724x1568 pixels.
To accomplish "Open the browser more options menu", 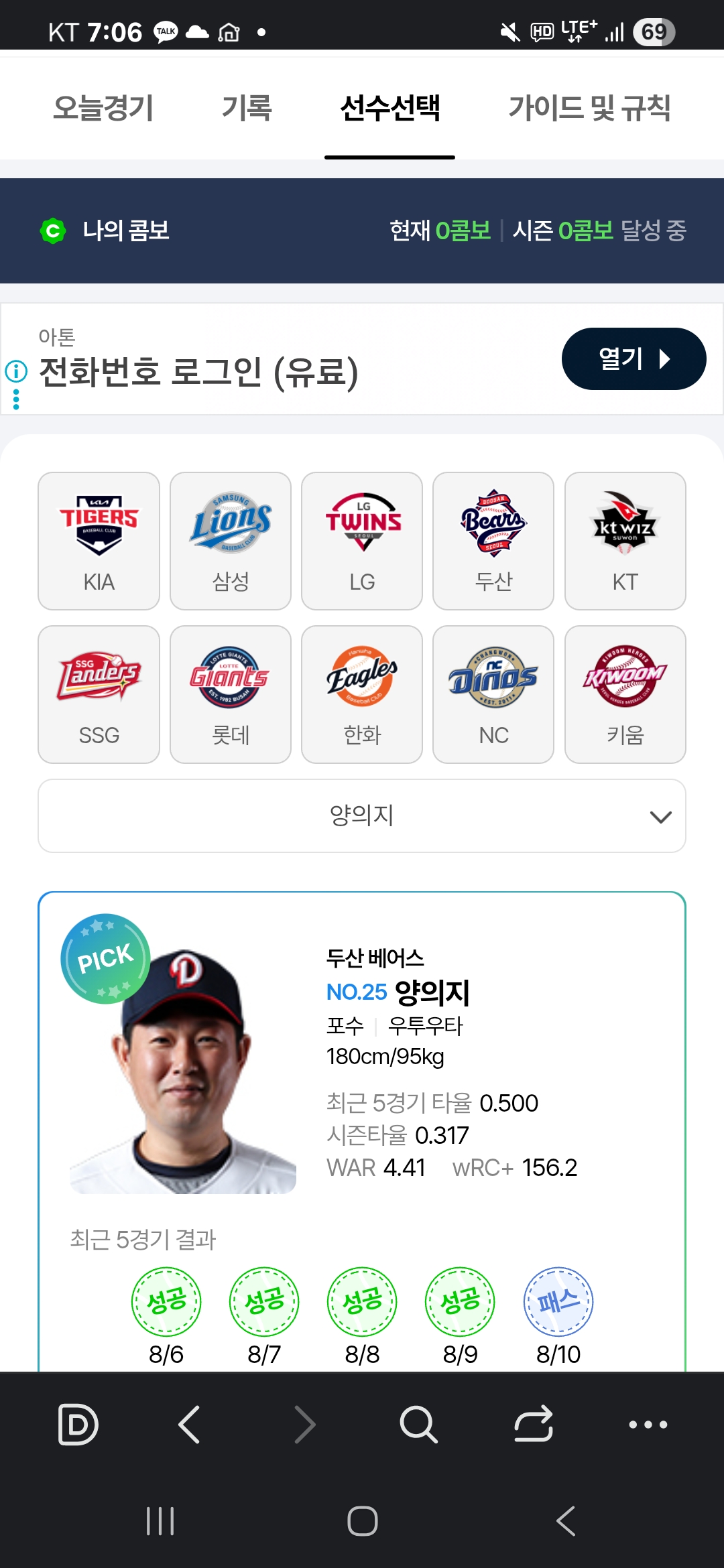I will click(648, 1425).
